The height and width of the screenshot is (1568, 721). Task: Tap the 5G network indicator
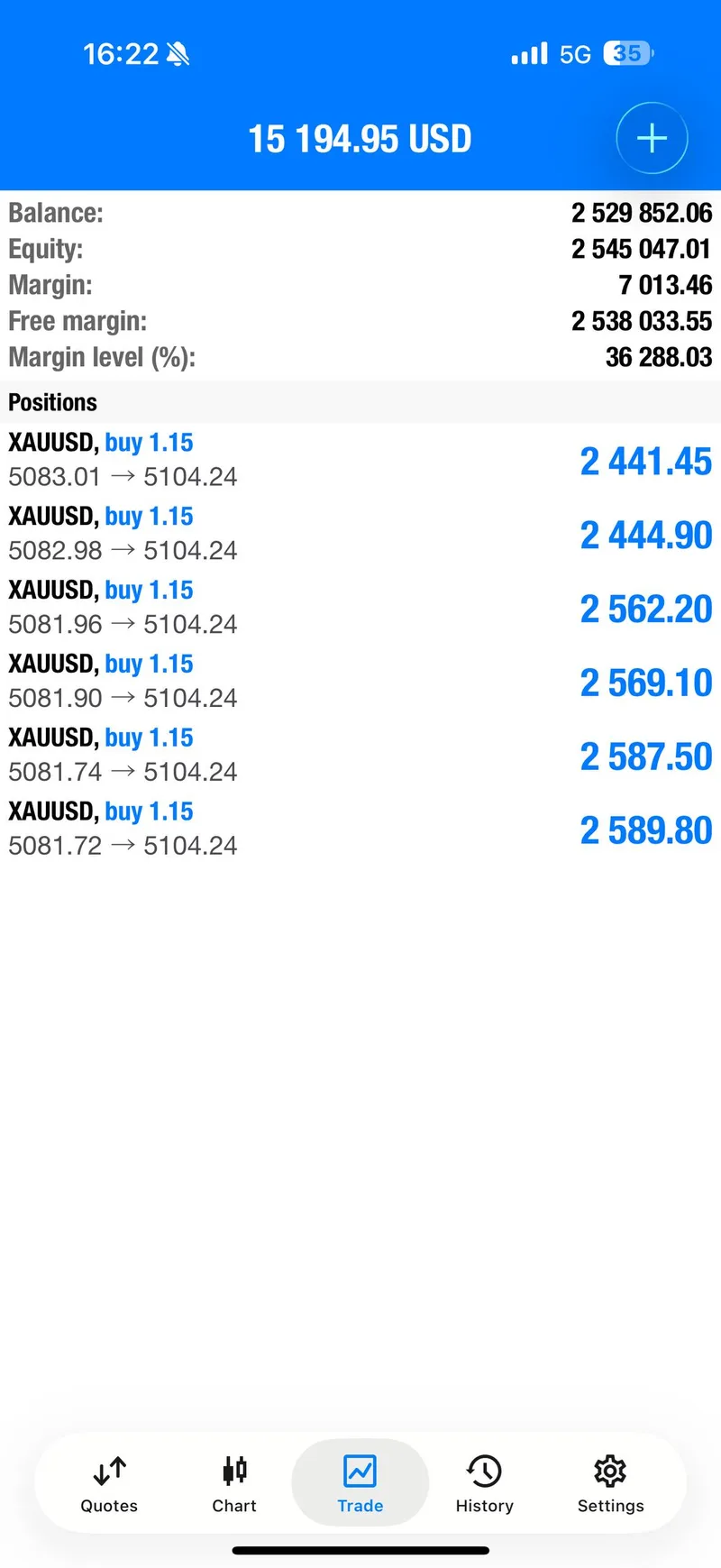[574, 53]
